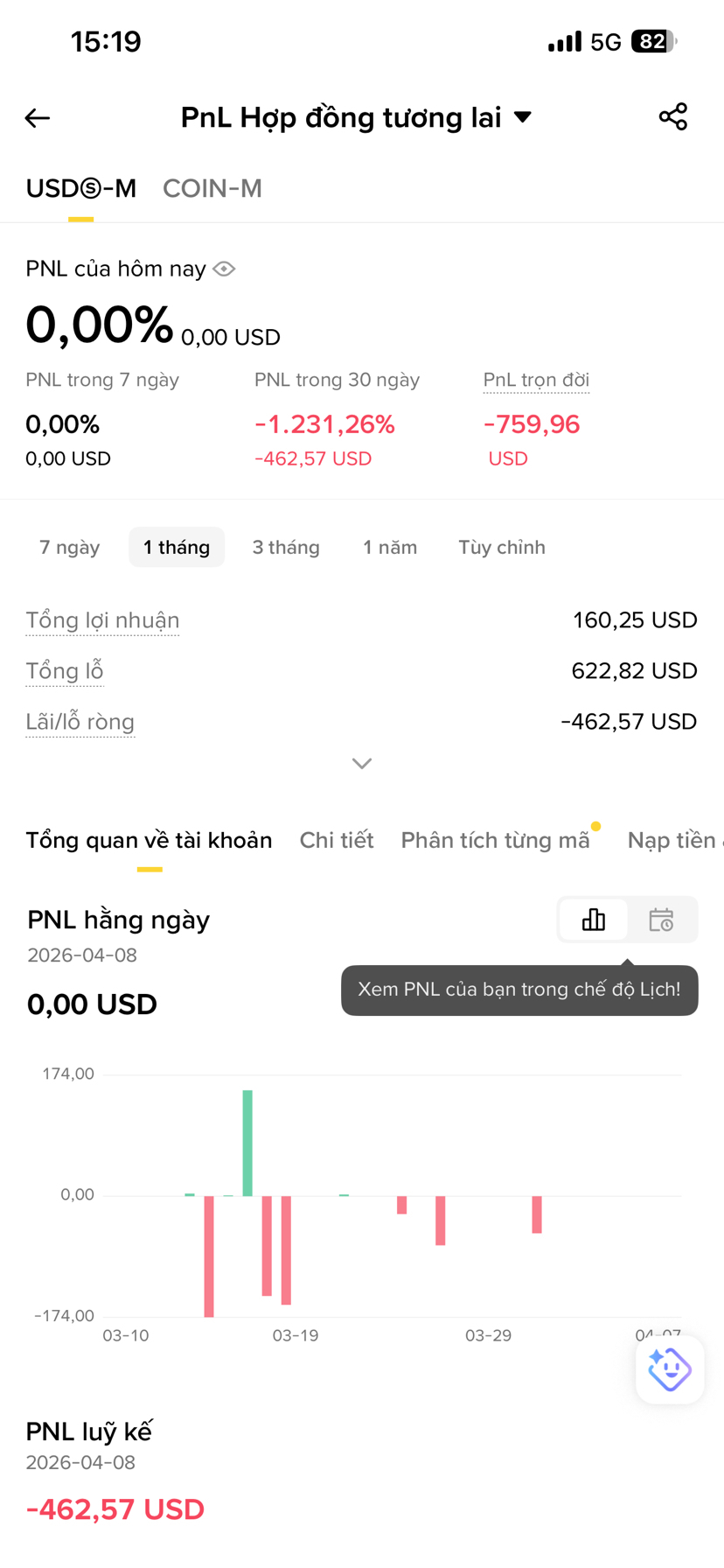This screenshot has width=724, height=1568.
Task: Open the floating AI assistant button
Action: point(670,1369)
